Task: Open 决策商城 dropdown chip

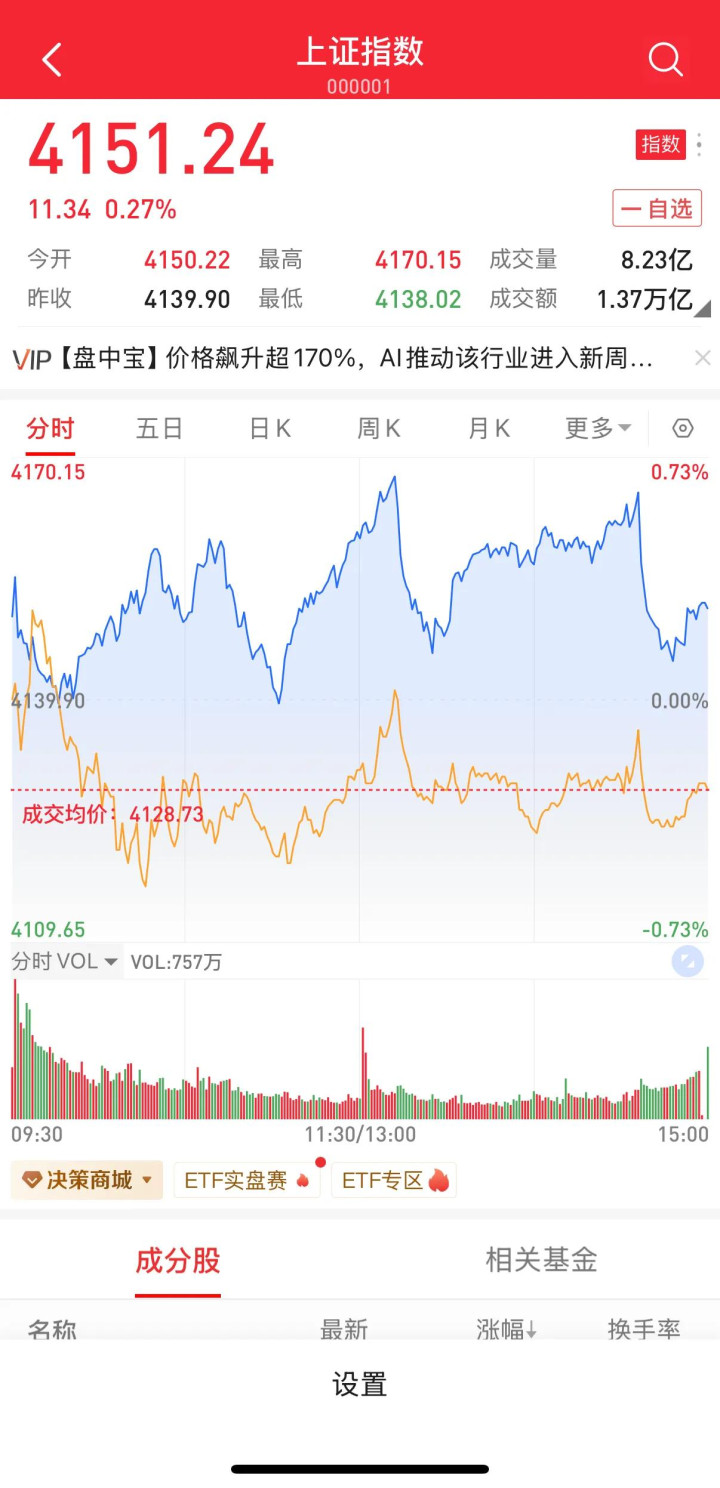Action: coord(87,1181)
